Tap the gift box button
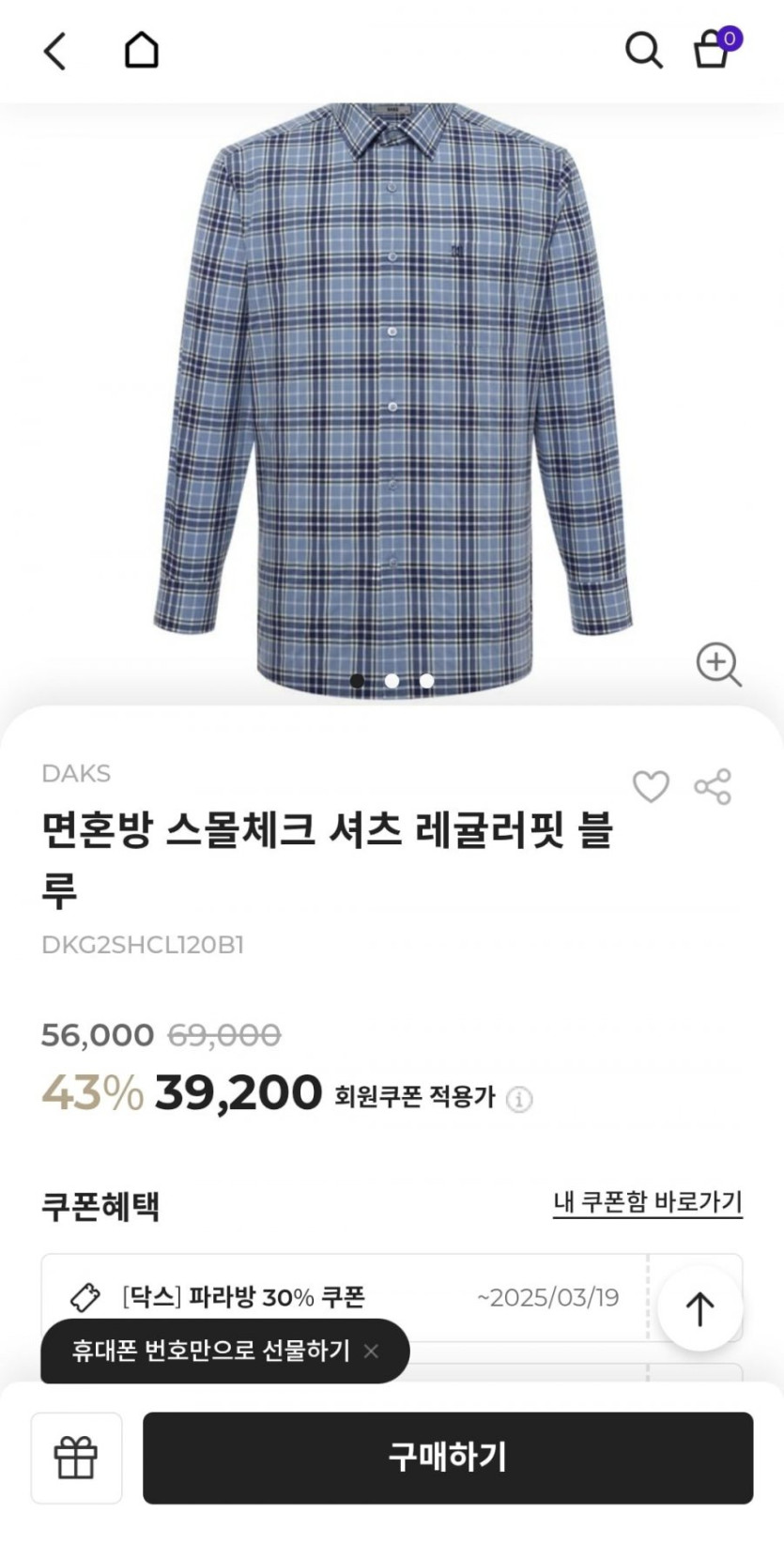This screenshot has height=1545, width=784. coord(76,1458)
